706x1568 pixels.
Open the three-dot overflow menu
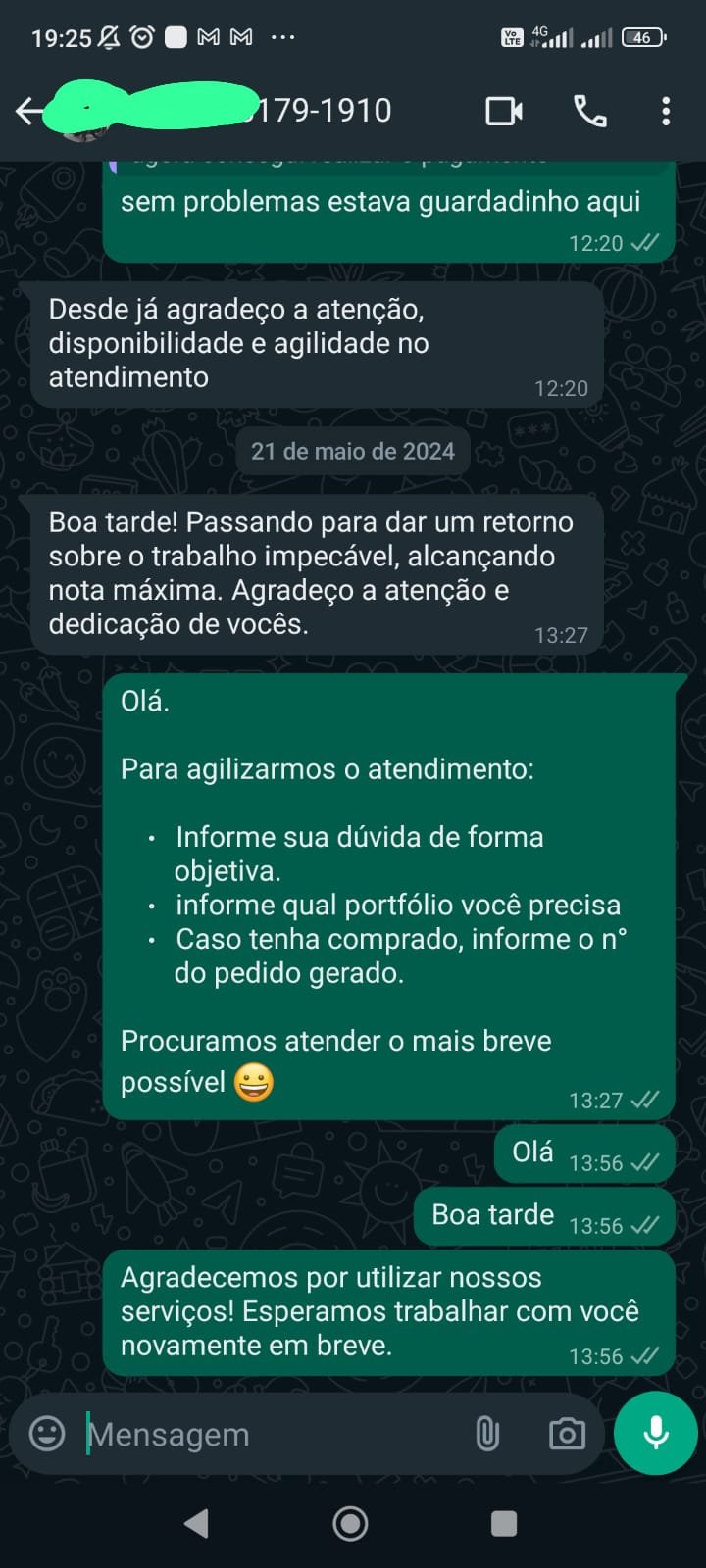(666, 112)
